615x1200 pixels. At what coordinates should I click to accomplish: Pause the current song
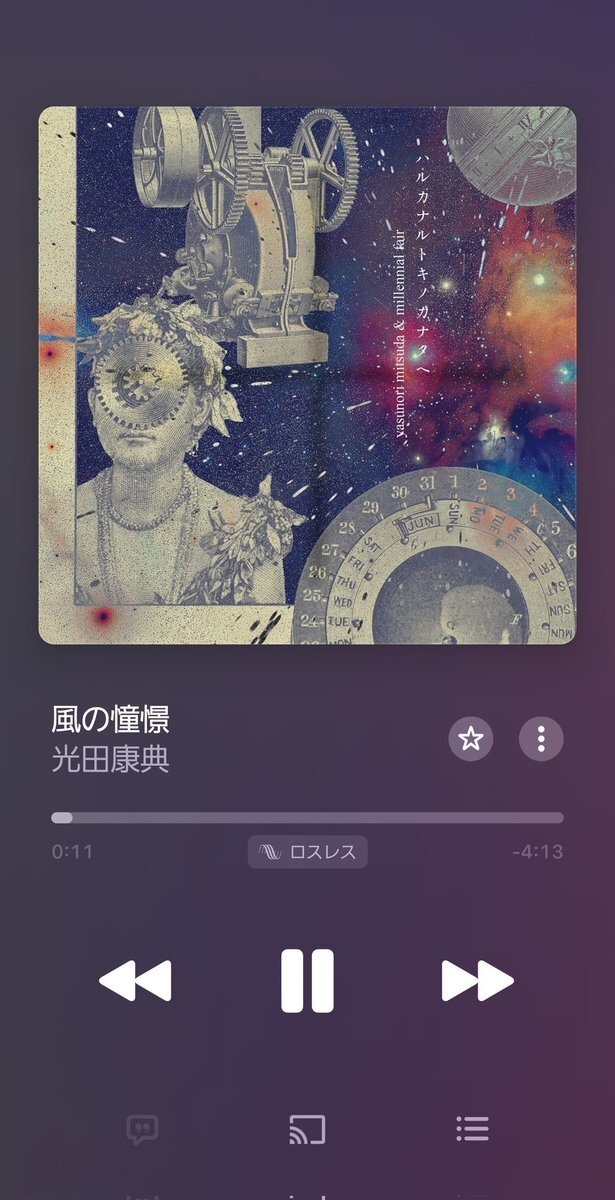click(x=307, y=981)
